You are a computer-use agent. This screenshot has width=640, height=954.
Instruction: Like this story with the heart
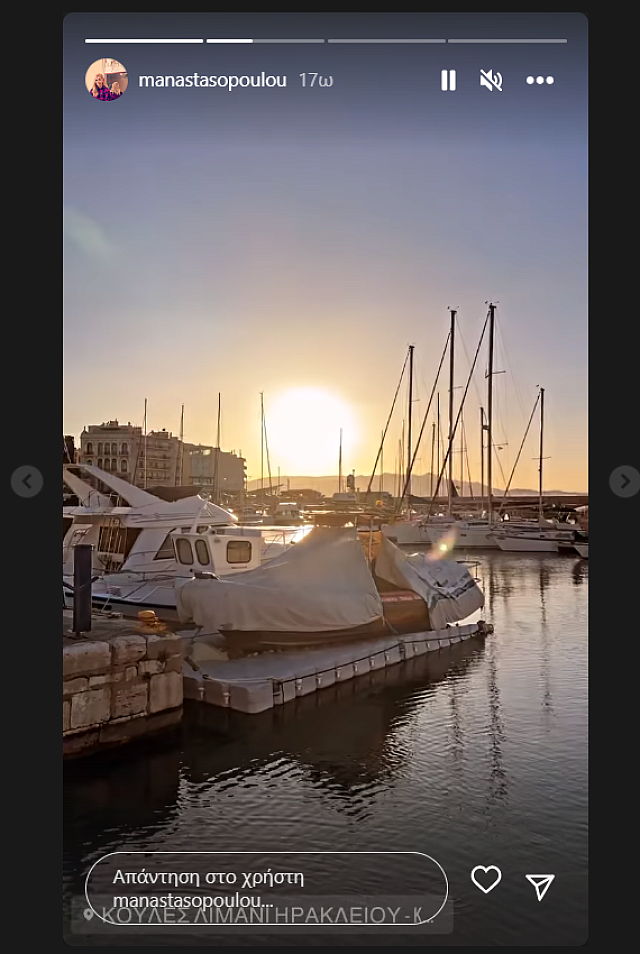[x=486, y=880]
